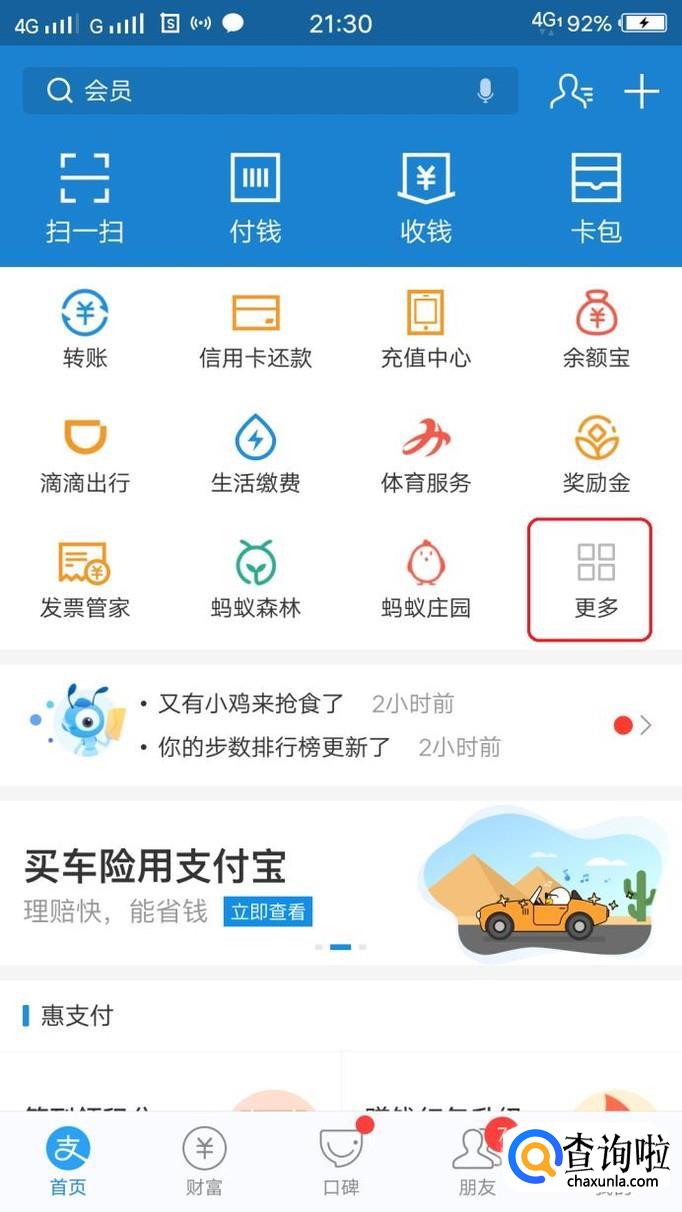Open 收钱 to receive money
The width and height of the screenshot is (682, 1212).
(x=426, y=198)
